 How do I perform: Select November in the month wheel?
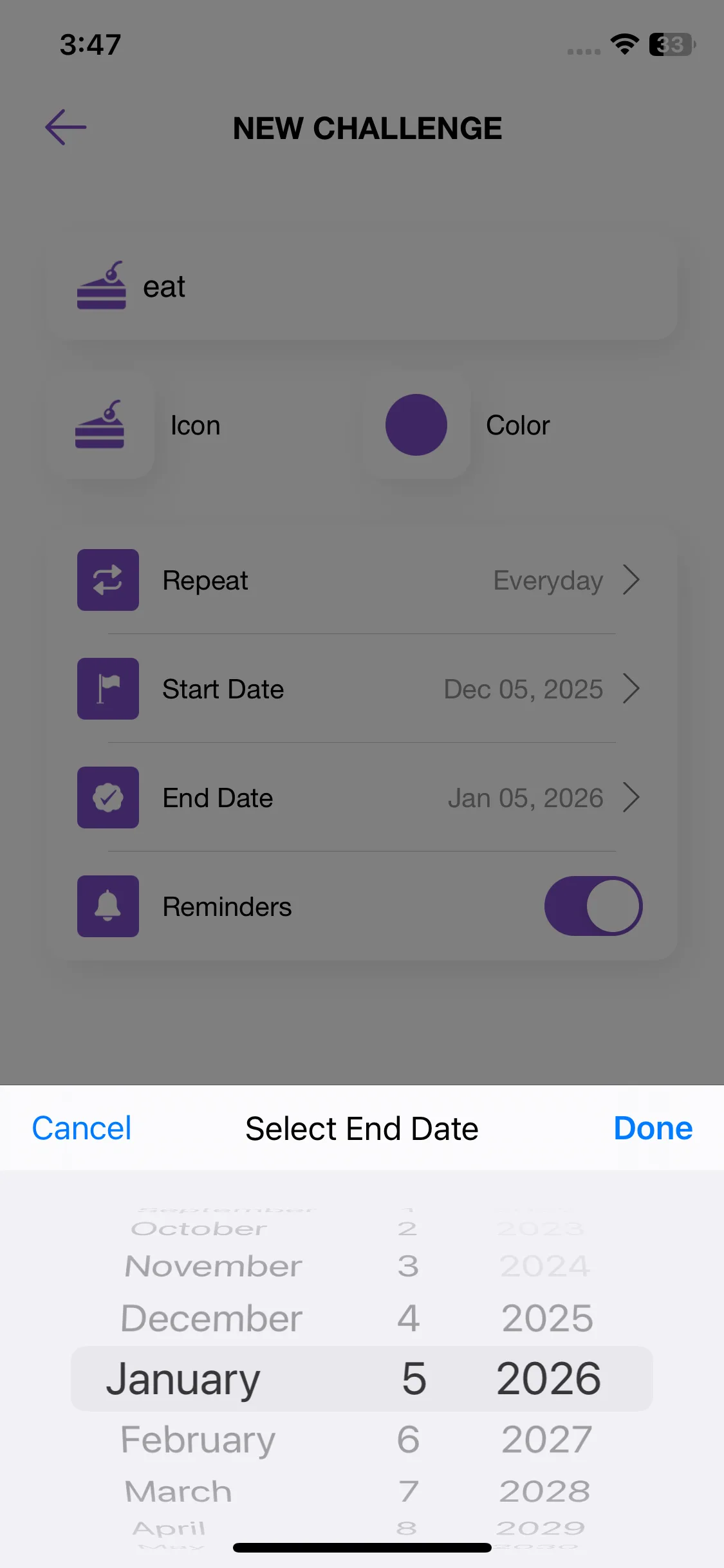tap(213, 1266)
